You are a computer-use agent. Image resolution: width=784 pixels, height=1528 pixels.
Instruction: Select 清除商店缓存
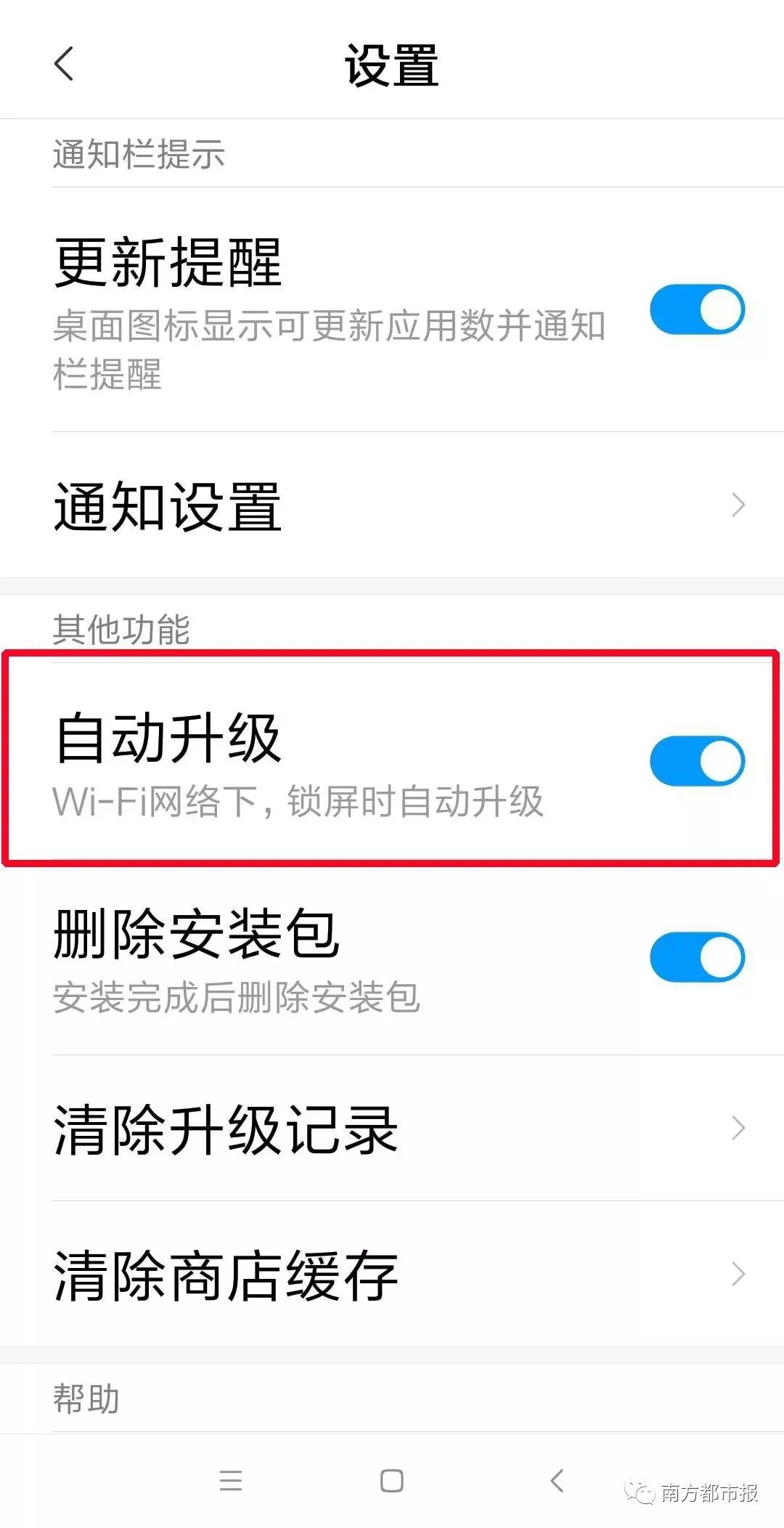click(x=392, y=1275)
